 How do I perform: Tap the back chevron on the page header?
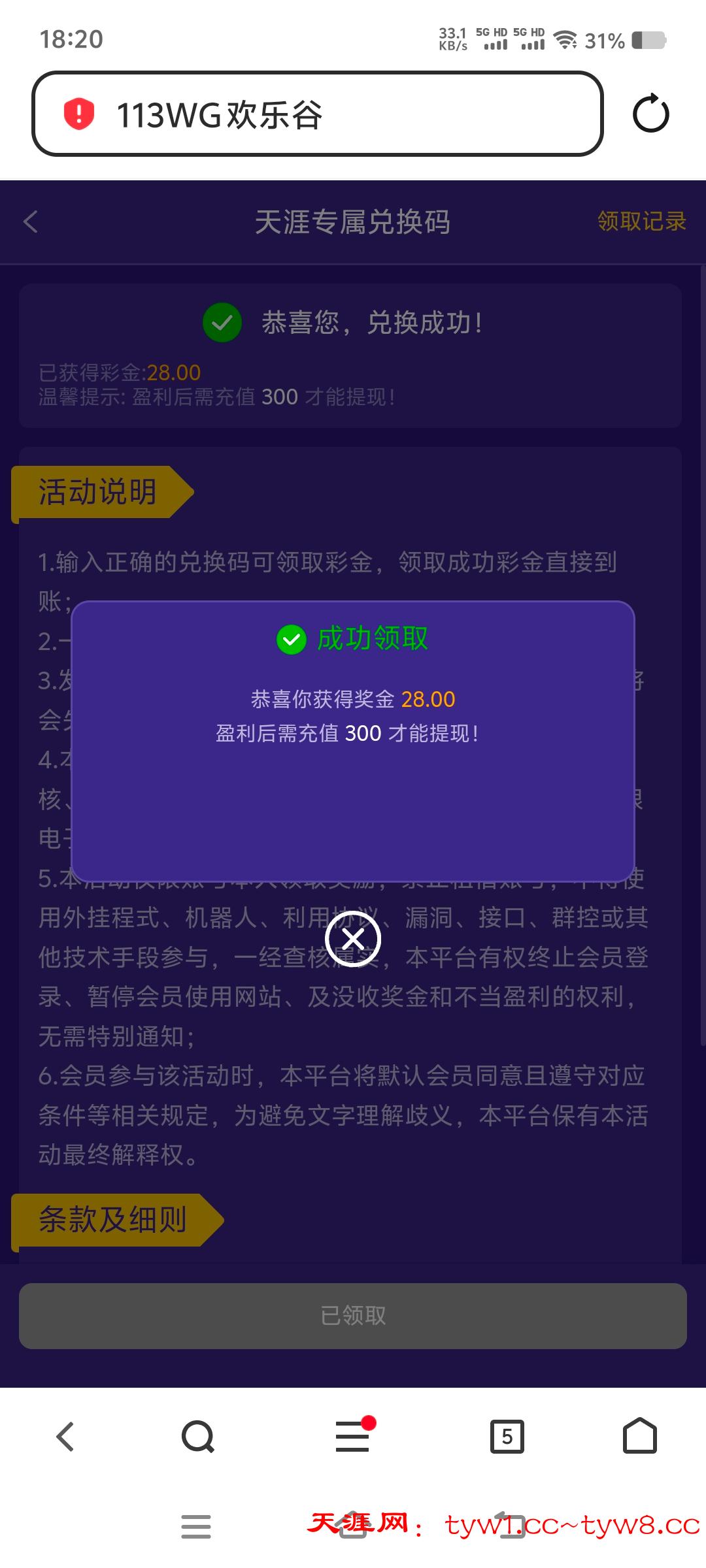pos(29,222)
